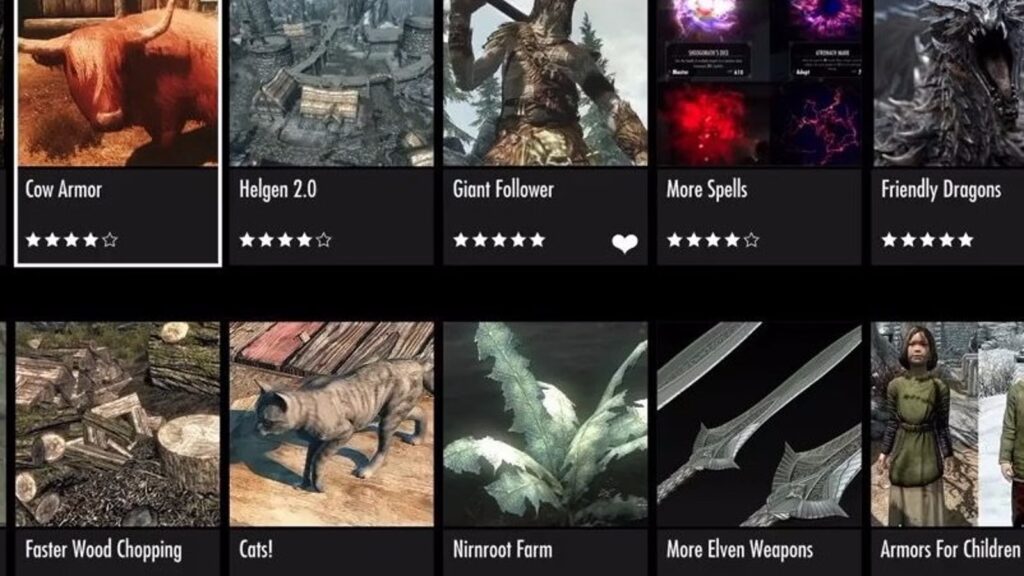1024x576 pixels.
Task: Open the Cow Armor mod
Action: click(x=118, y=133)
